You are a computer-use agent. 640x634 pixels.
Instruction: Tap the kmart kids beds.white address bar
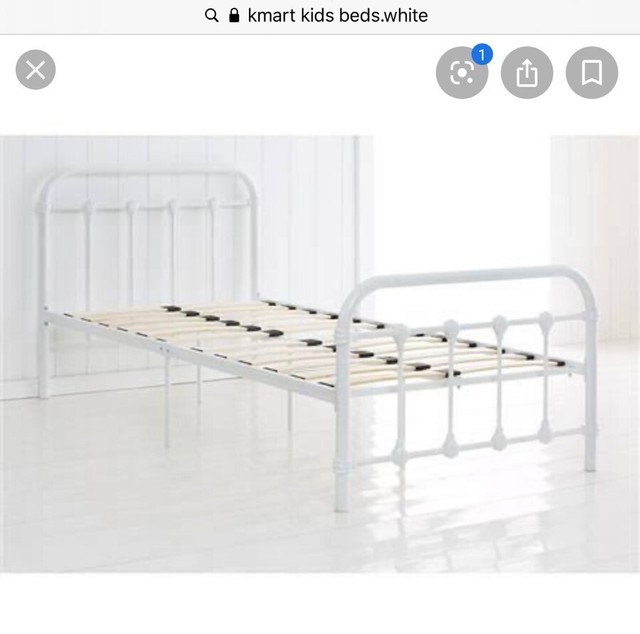pos(316,15)
